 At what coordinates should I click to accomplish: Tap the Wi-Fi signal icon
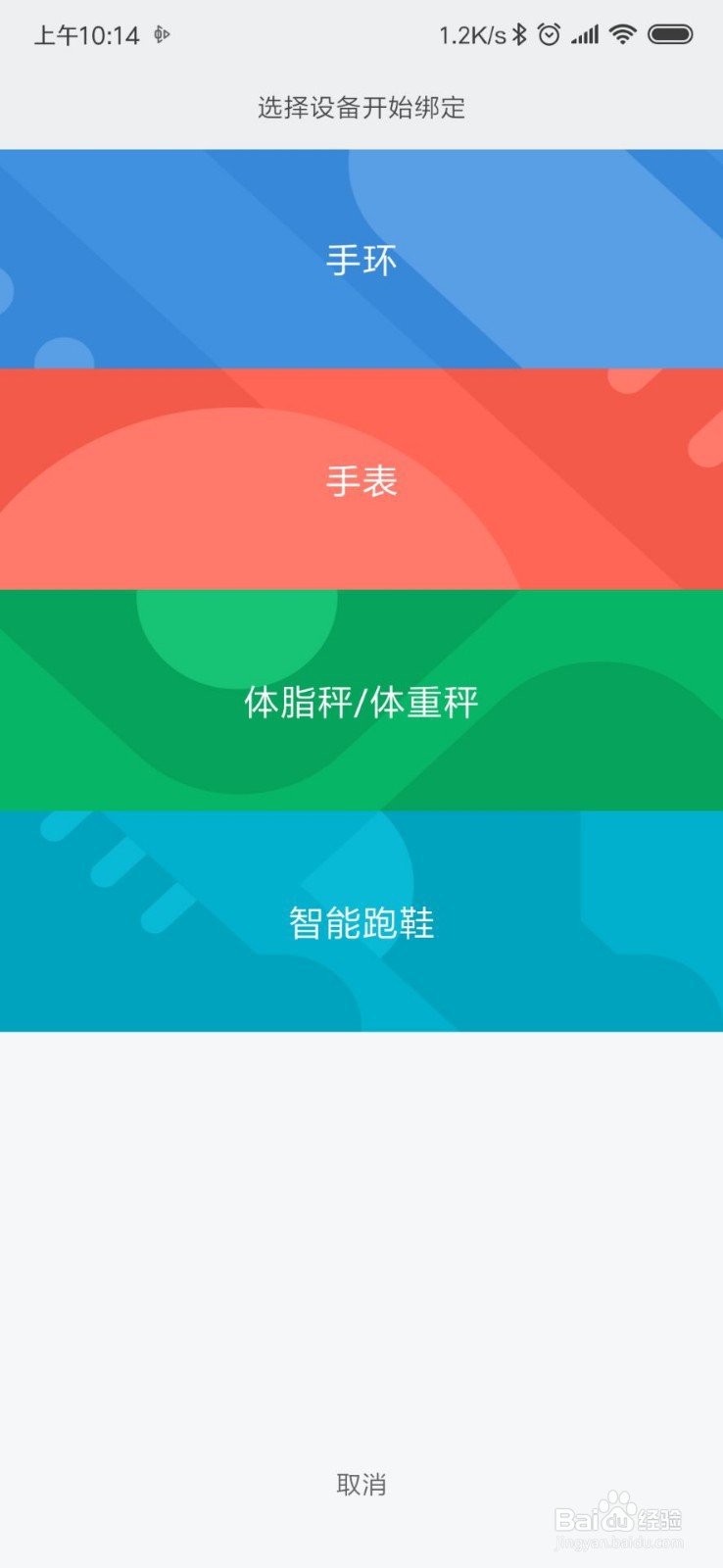pos(624,33)
